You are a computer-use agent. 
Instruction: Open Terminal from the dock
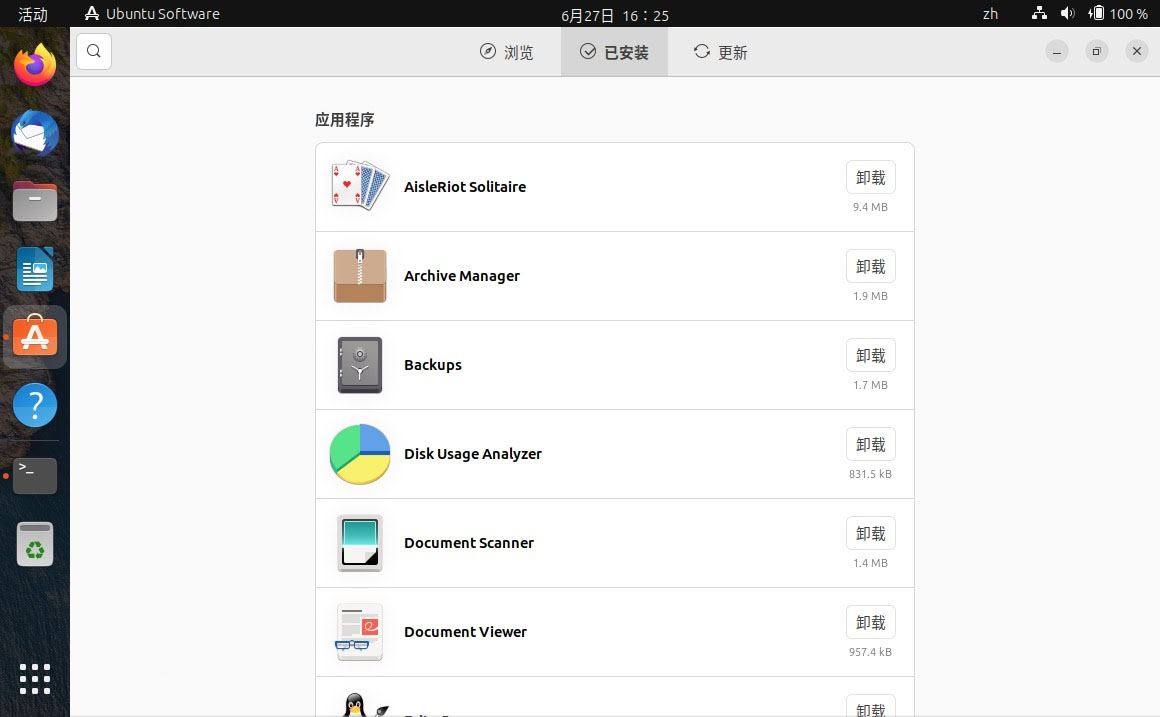[35, 475]
